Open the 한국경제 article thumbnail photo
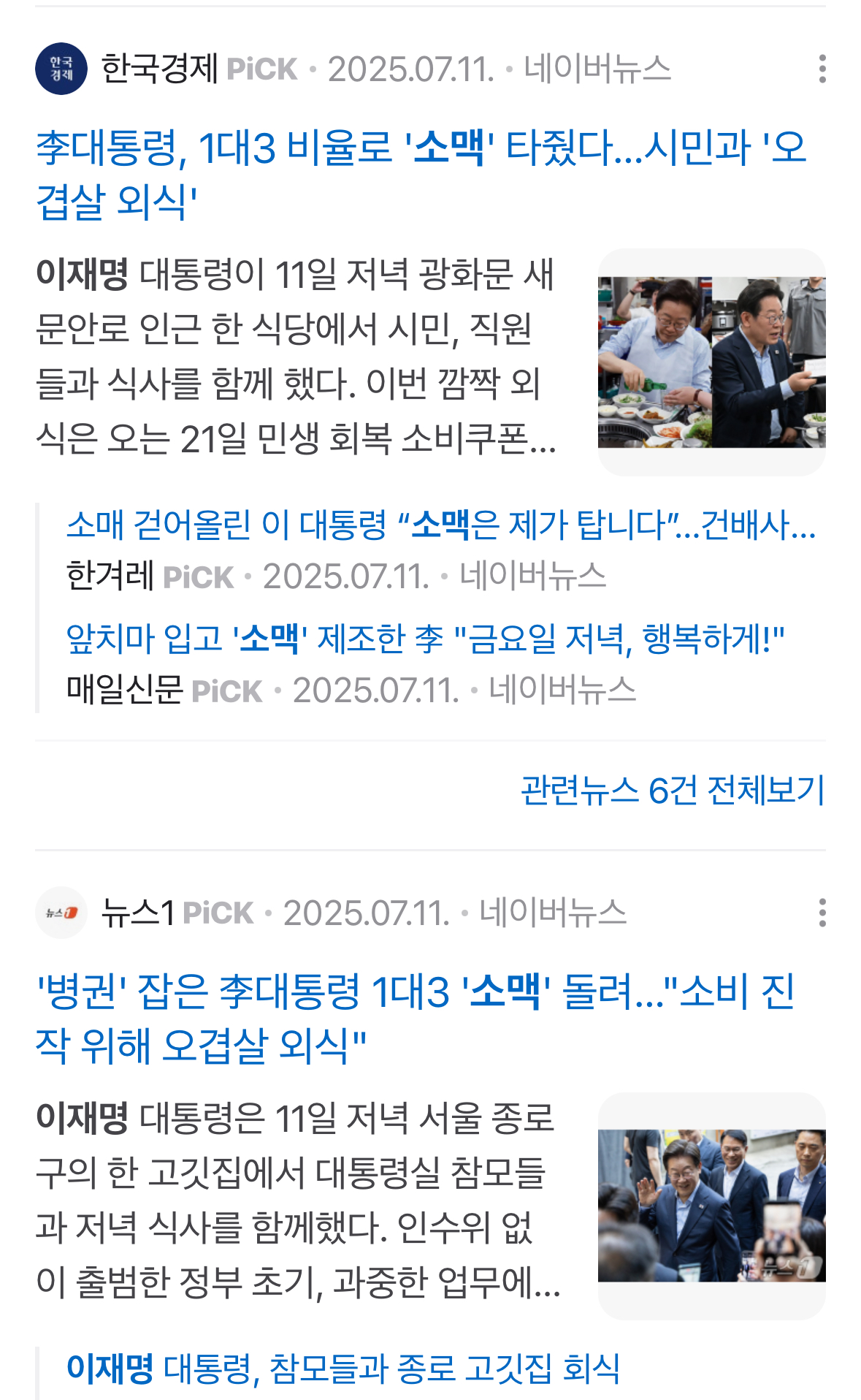Image resolution: width=861 pixels, height=1400 pixels. click(711, 362)
